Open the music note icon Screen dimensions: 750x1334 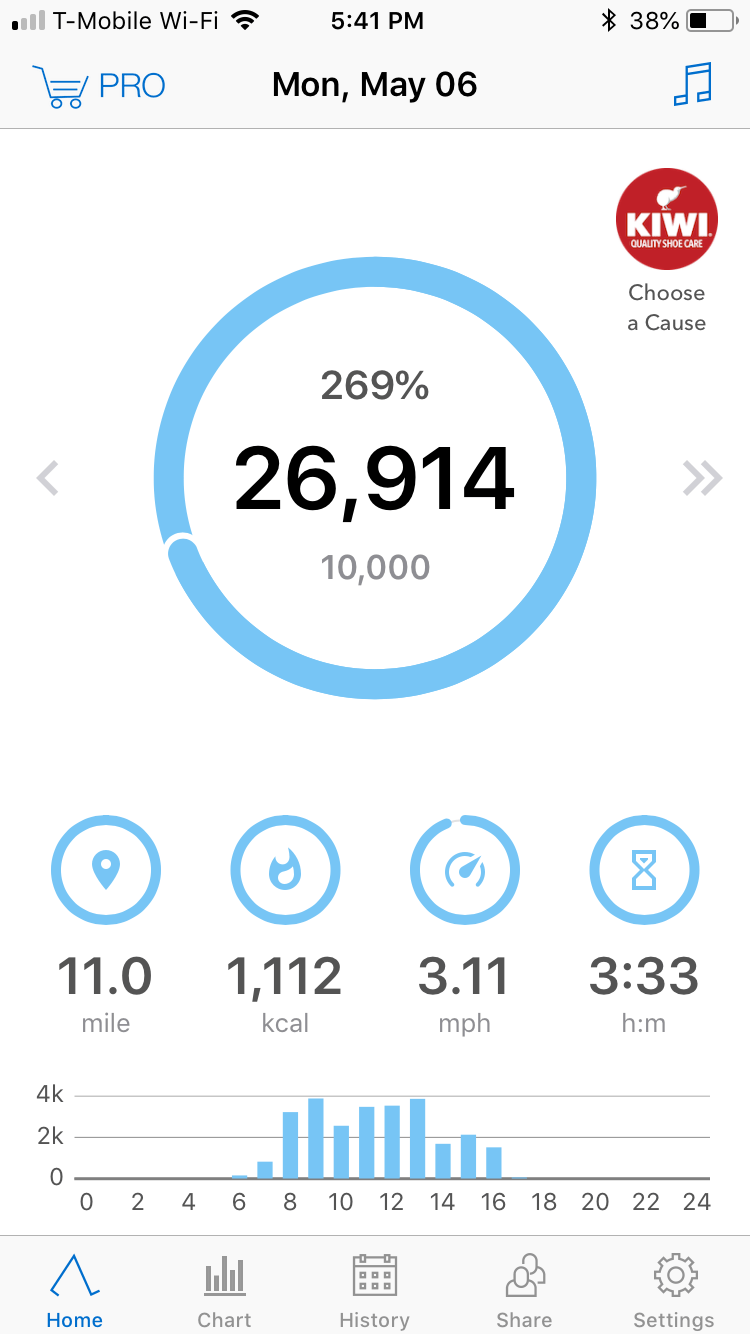coord(692,84)
